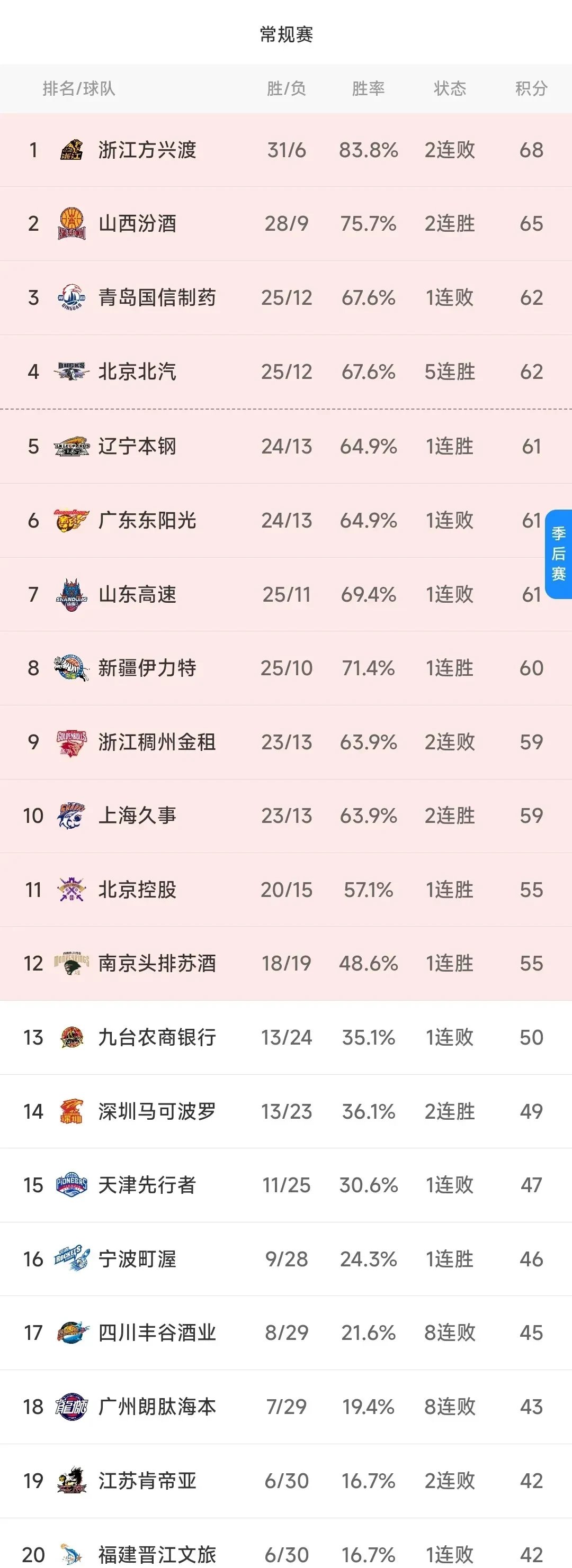This screenshot has height=1568, width=572.
Task: Click the playoff cutoff dashed line
Action: pyautogui.click(x=285, y=409)
